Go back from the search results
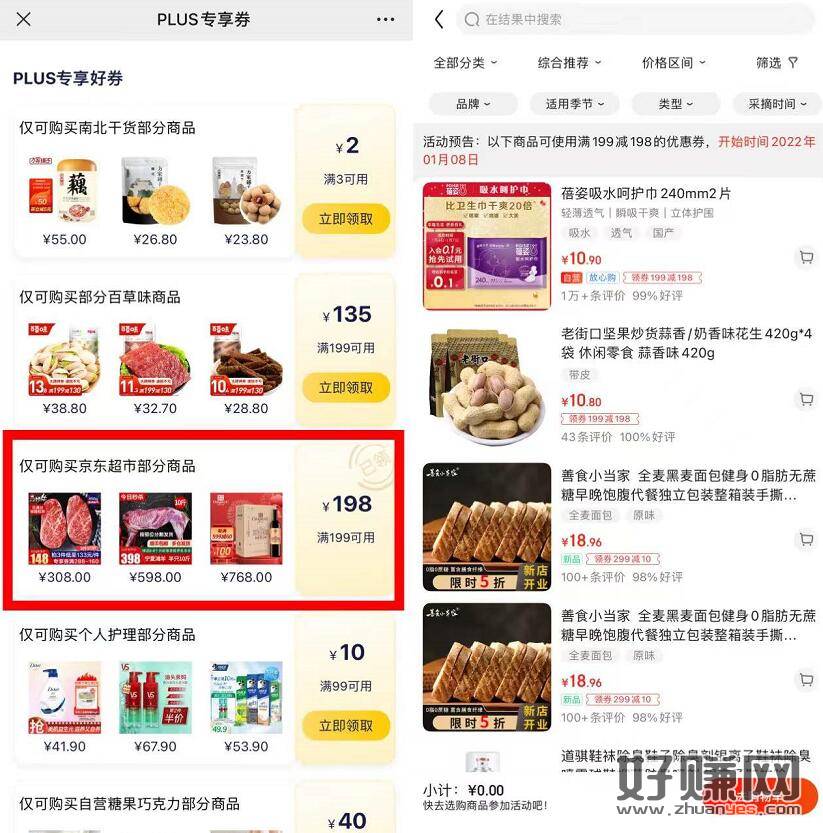823x833 pixels. click(x=439, y=19)
